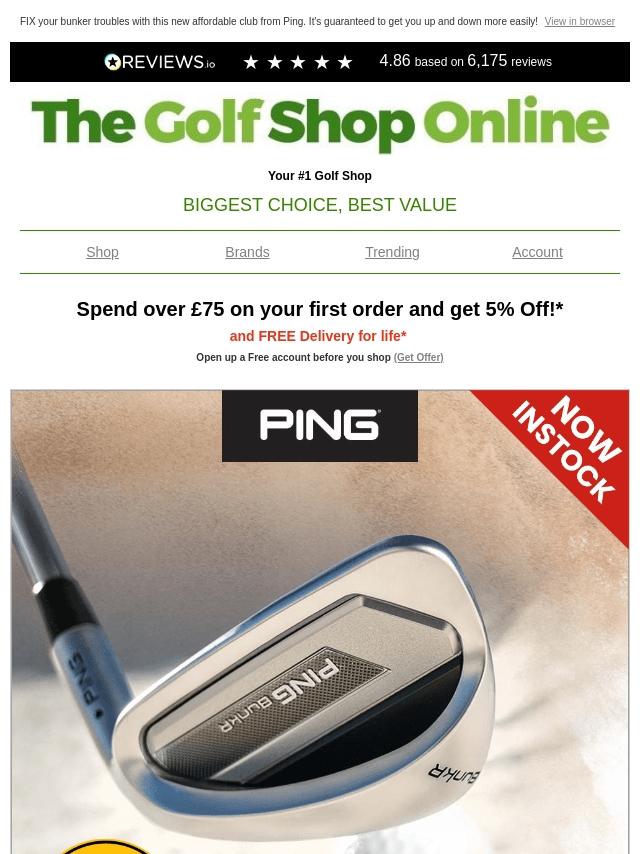640x854 pixels.
Task: Go to the Brands section
Action: (247, 252)
